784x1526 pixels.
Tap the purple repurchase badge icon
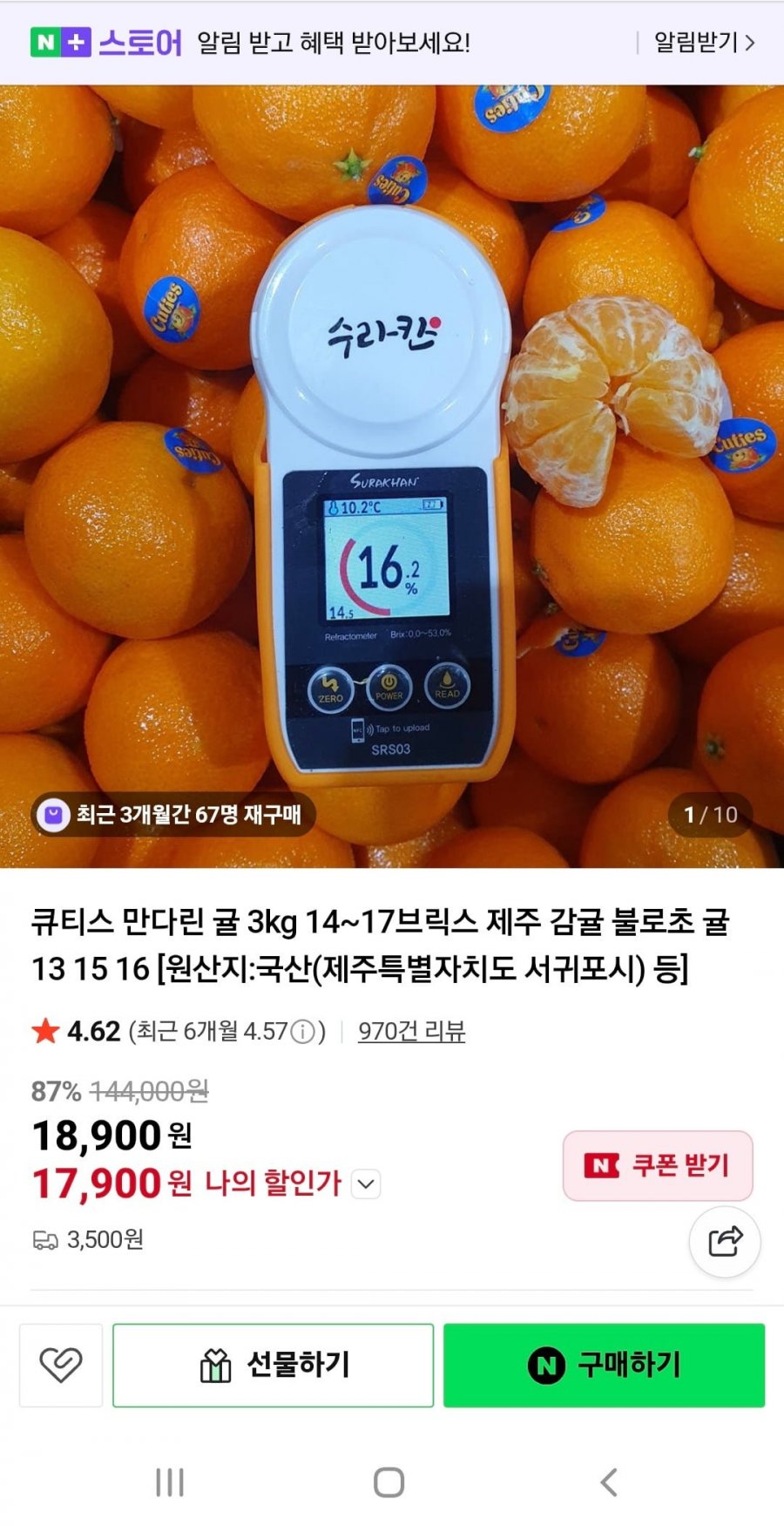[x=55, y=814]
